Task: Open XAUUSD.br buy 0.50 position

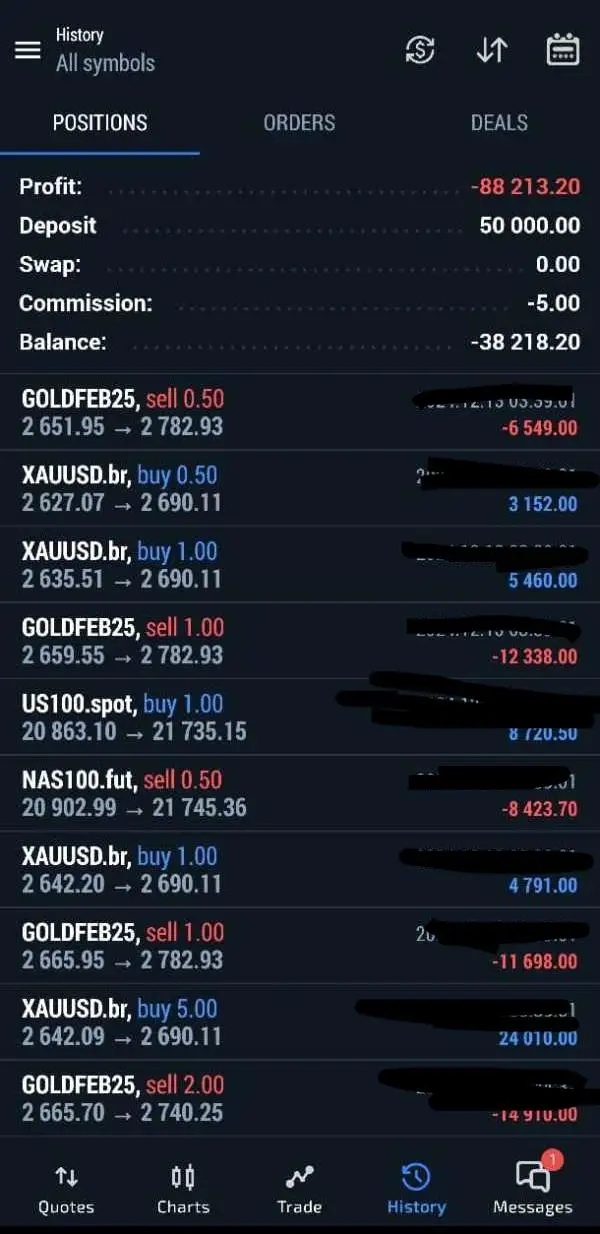Action: [300, 488]
